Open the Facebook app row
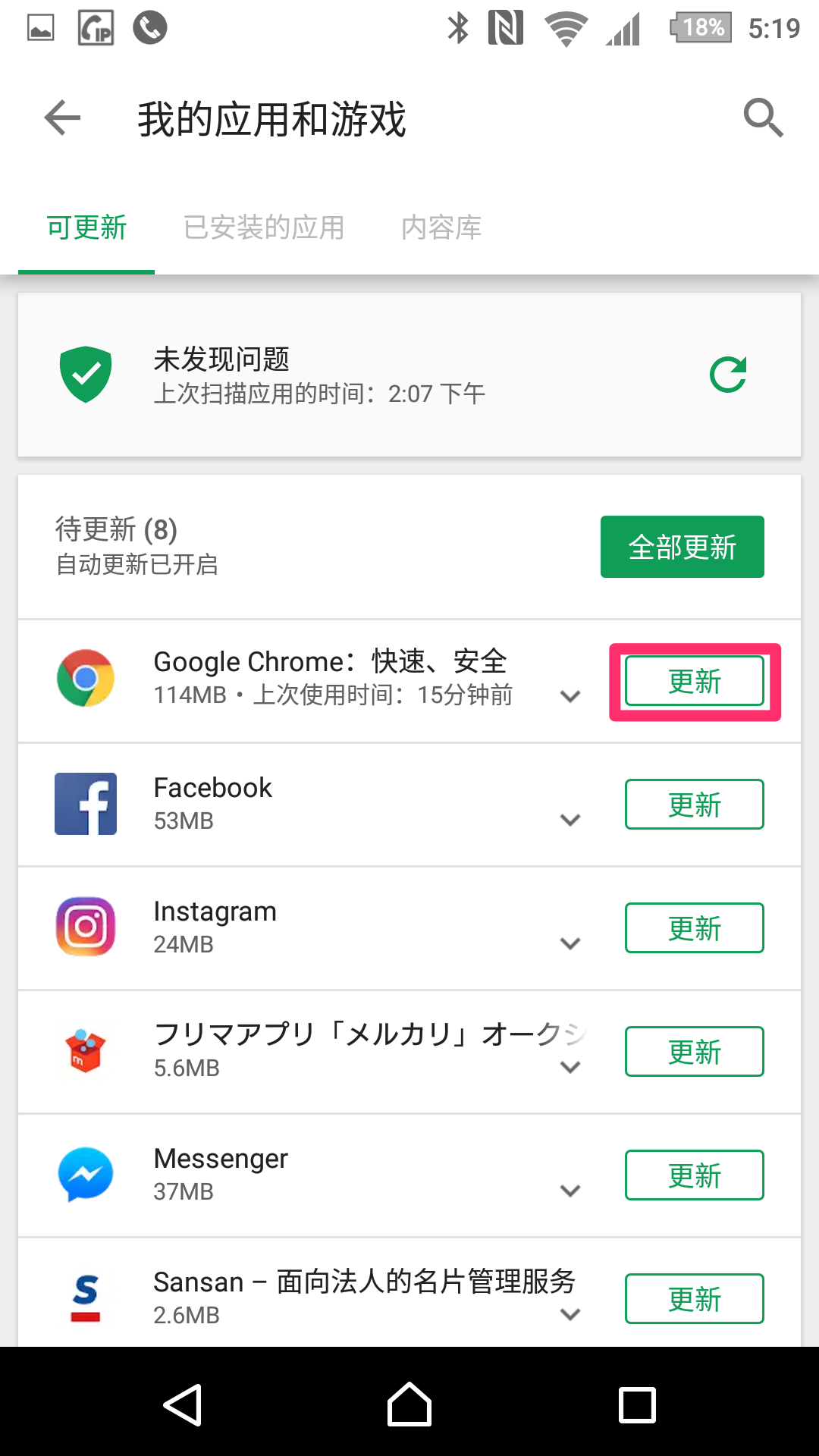 point(303,804)
